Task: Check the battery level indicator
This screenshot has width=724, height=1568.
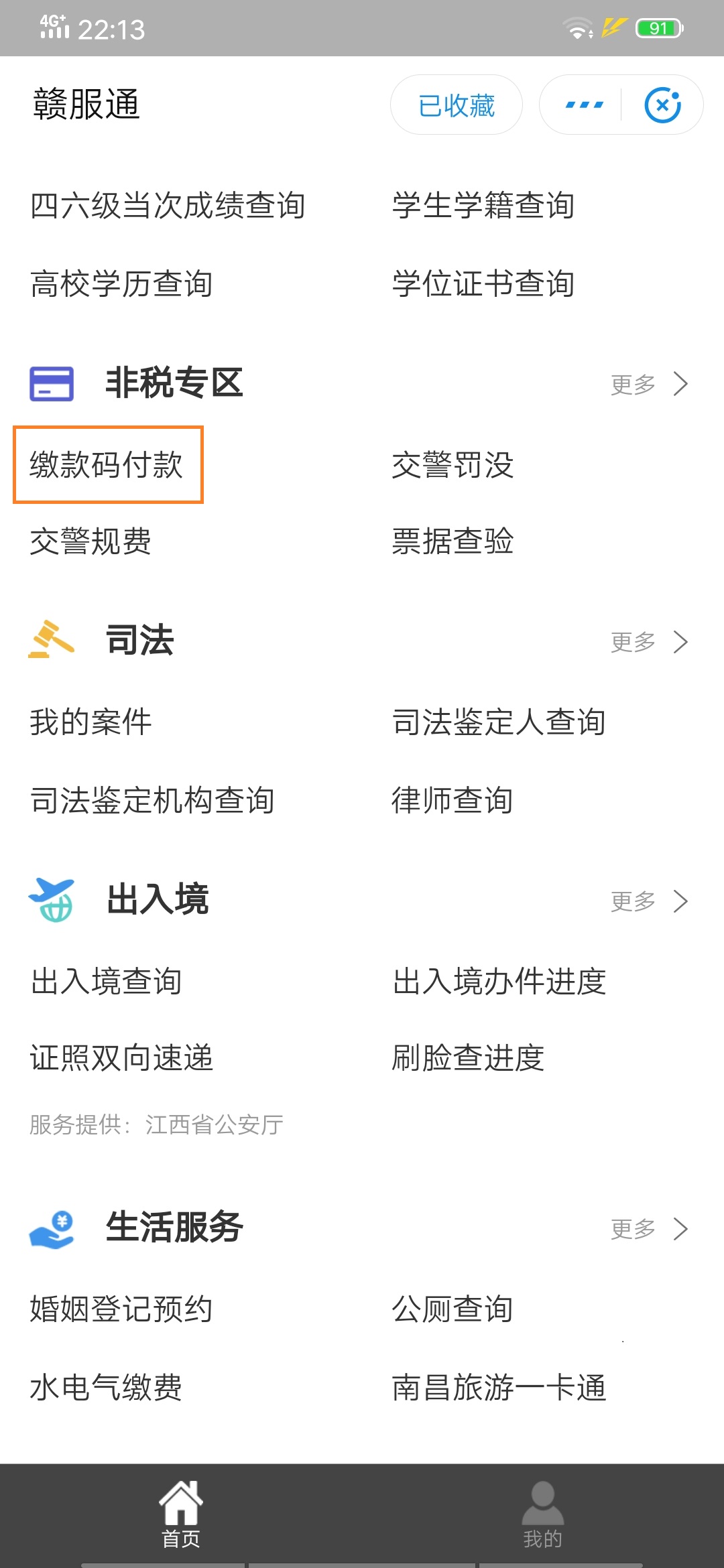Action: coord(658,28)
